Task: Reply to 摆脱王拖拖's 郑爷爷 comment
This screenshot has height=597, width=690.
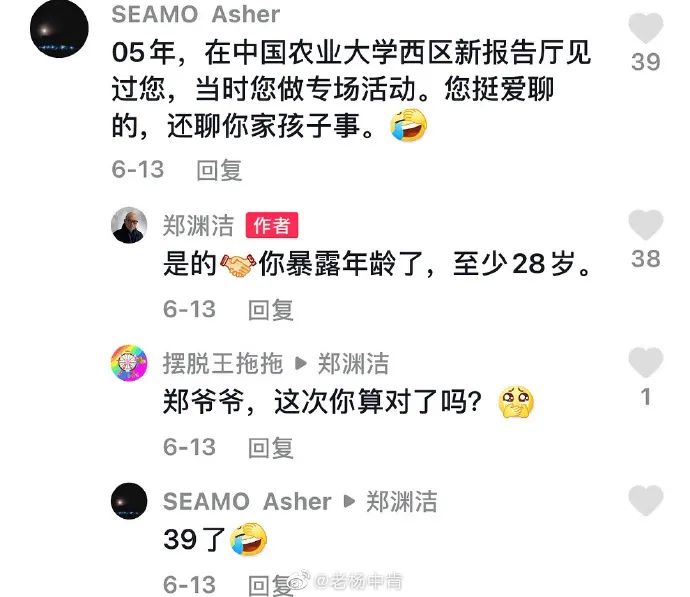Action: 271,447
